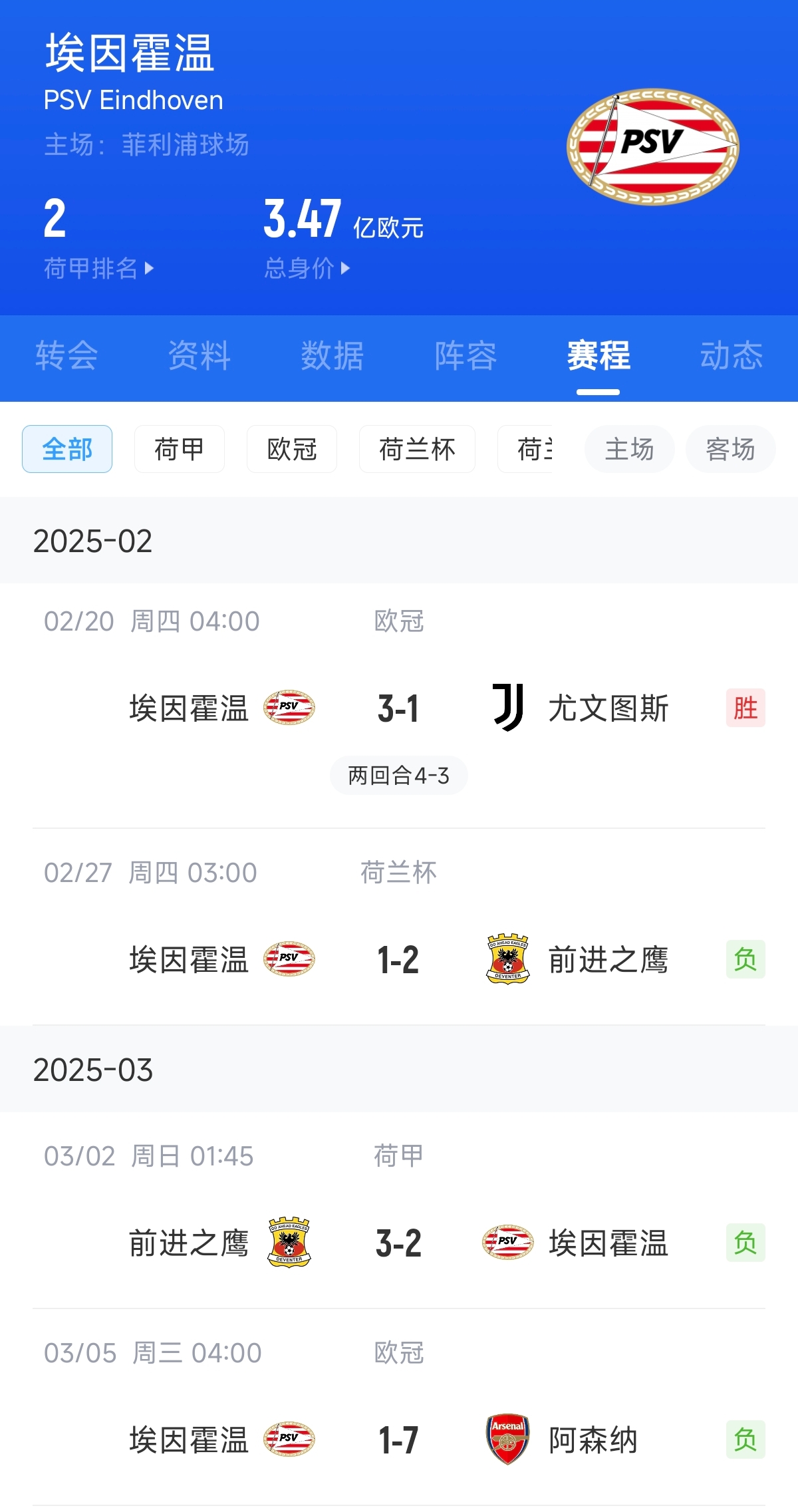This screenshot has width=798, height=1512.
Task: Show only 主场 home matches
Action: (x=629, y=449)
